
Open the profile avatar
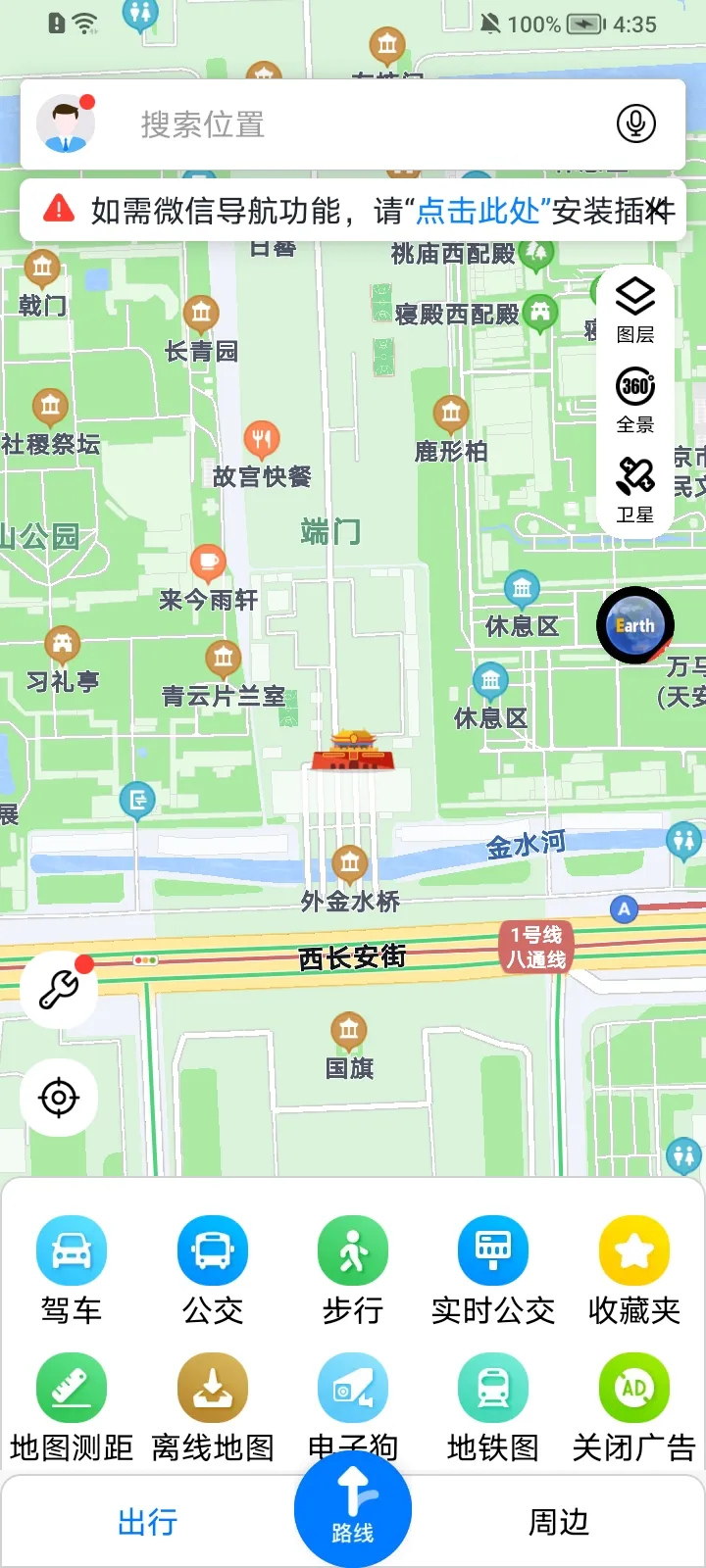click(x=66, y=124)
